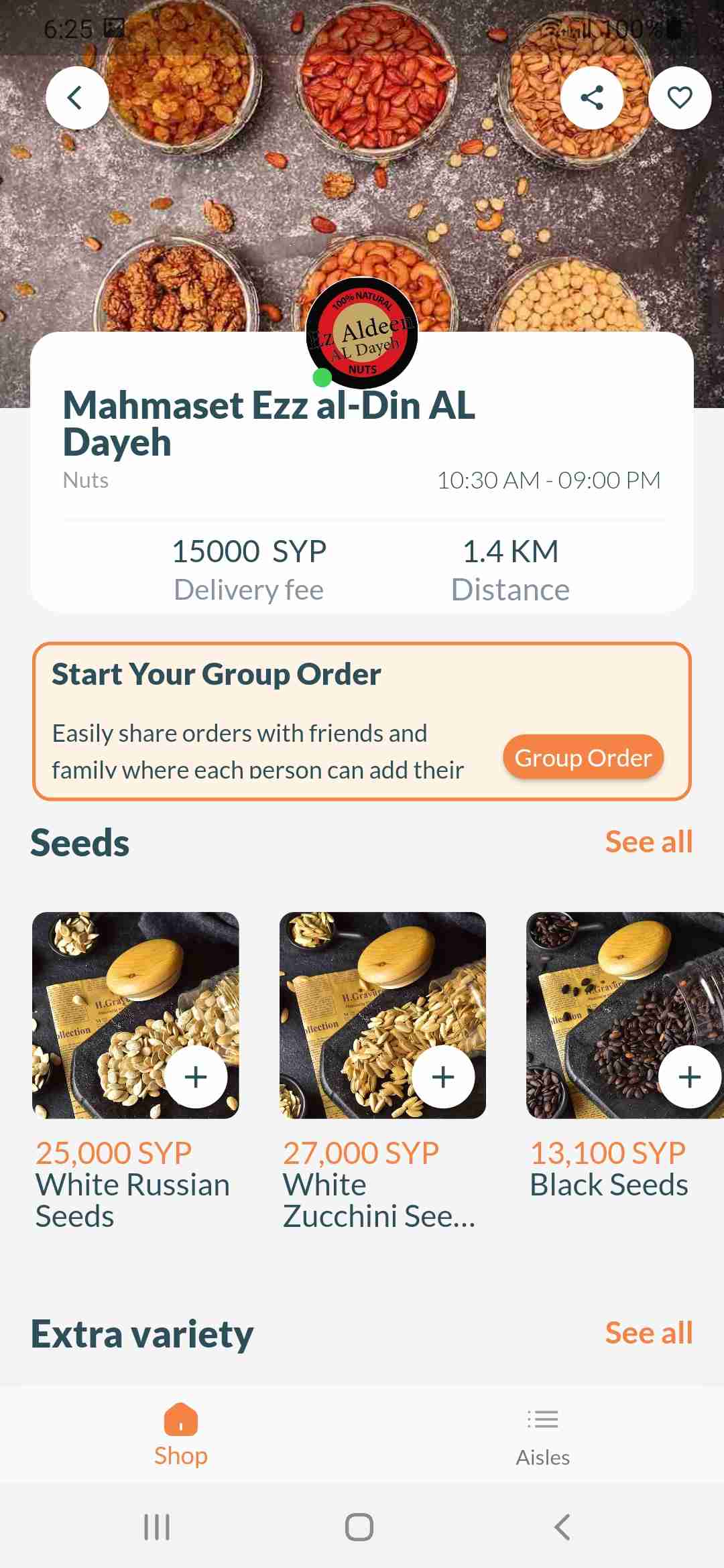724x1568 pixels.
Task: Go back using the top arrow
Action: coord(77,98)
